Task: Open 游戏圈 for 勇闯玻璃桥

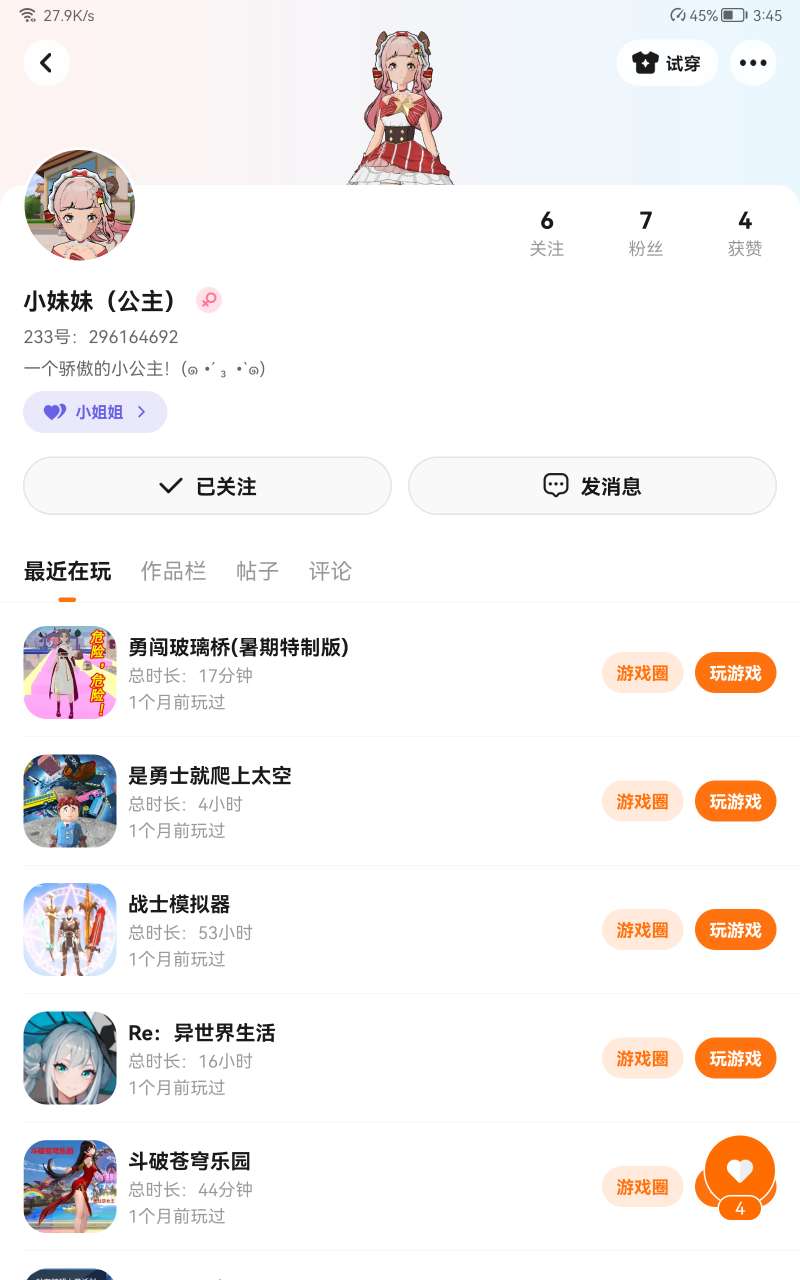Action: pyautogui.click(x=642, y=673)
